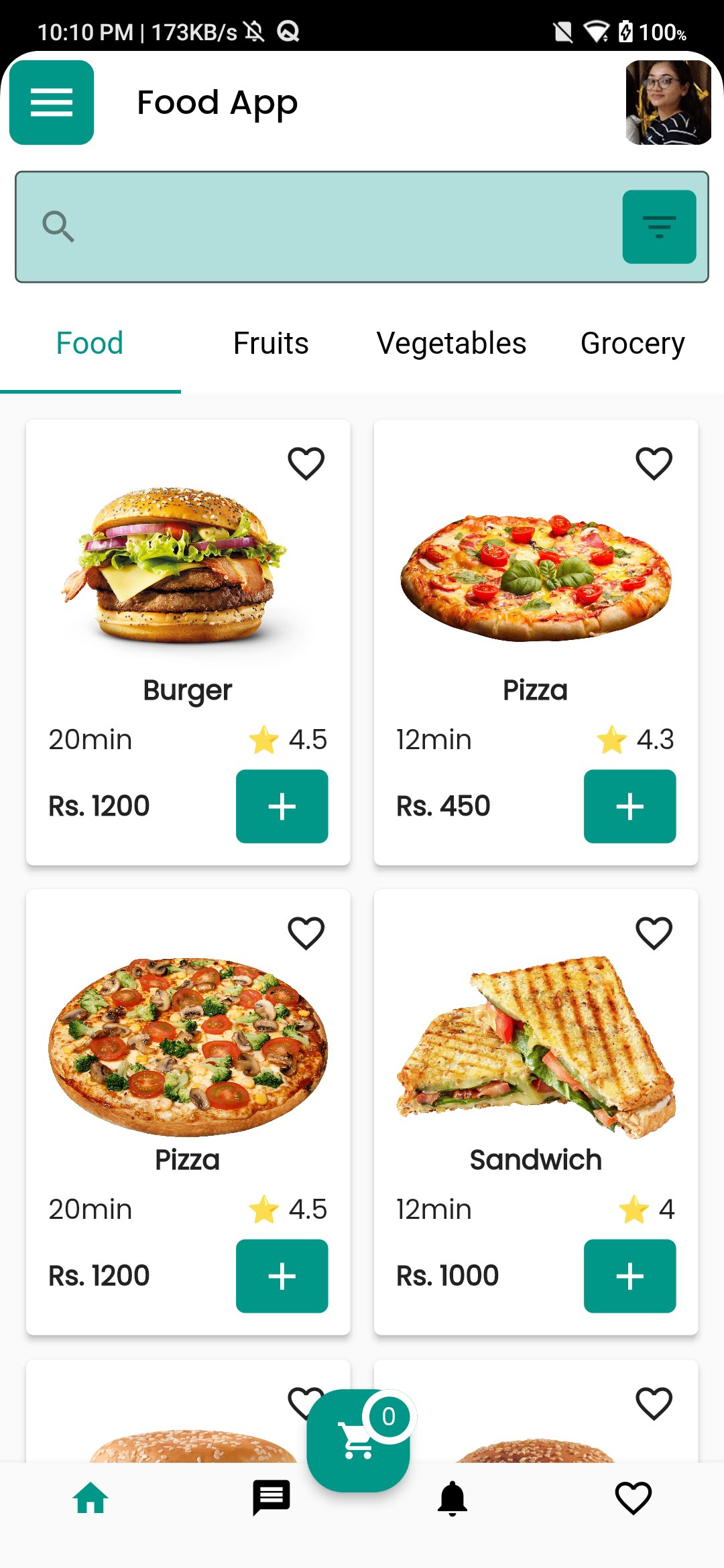The width and height of the screenshot is (724, 1568).
Task: Select the Home icon in bottom bar
Action: pos(90,1499)
